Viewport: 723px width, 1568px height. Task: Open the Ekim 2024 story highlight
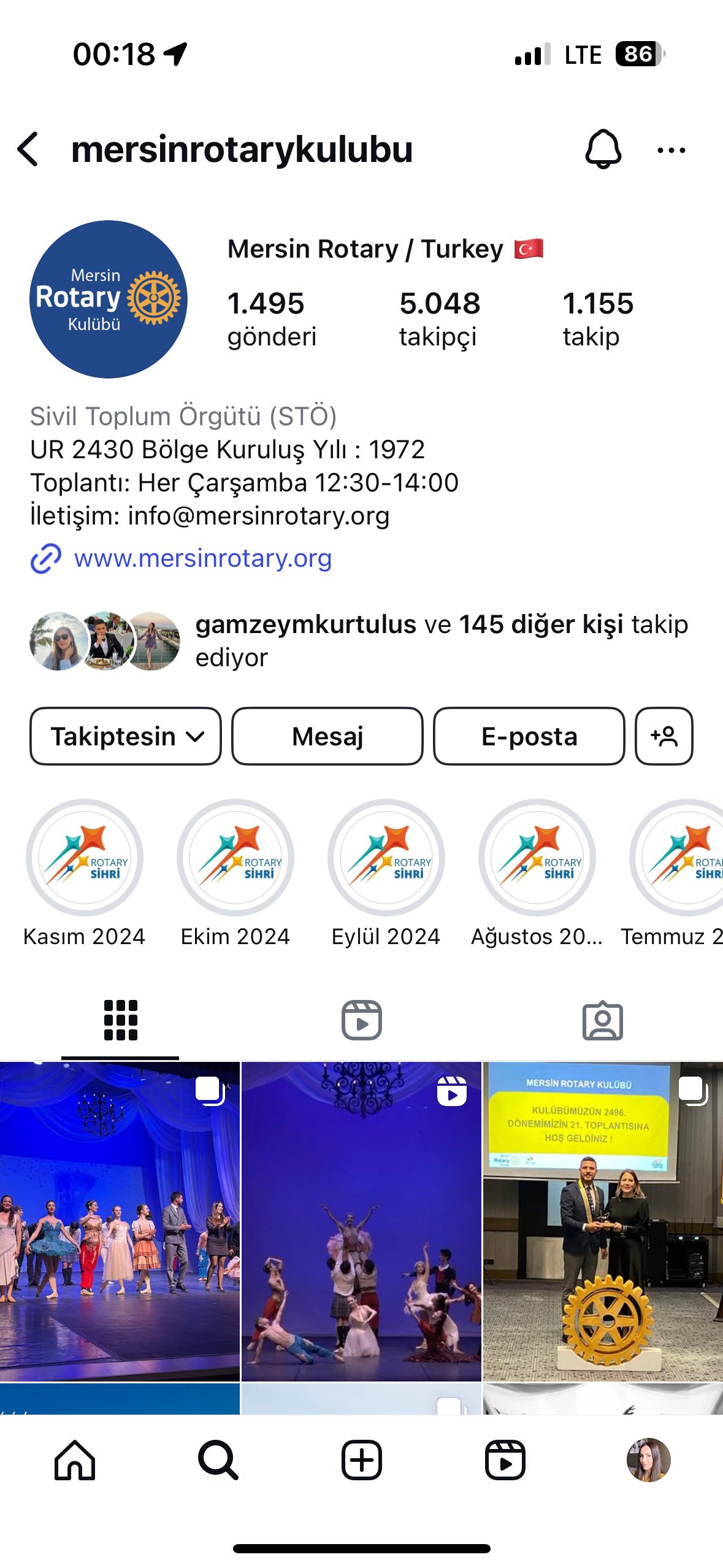point(235,858)
